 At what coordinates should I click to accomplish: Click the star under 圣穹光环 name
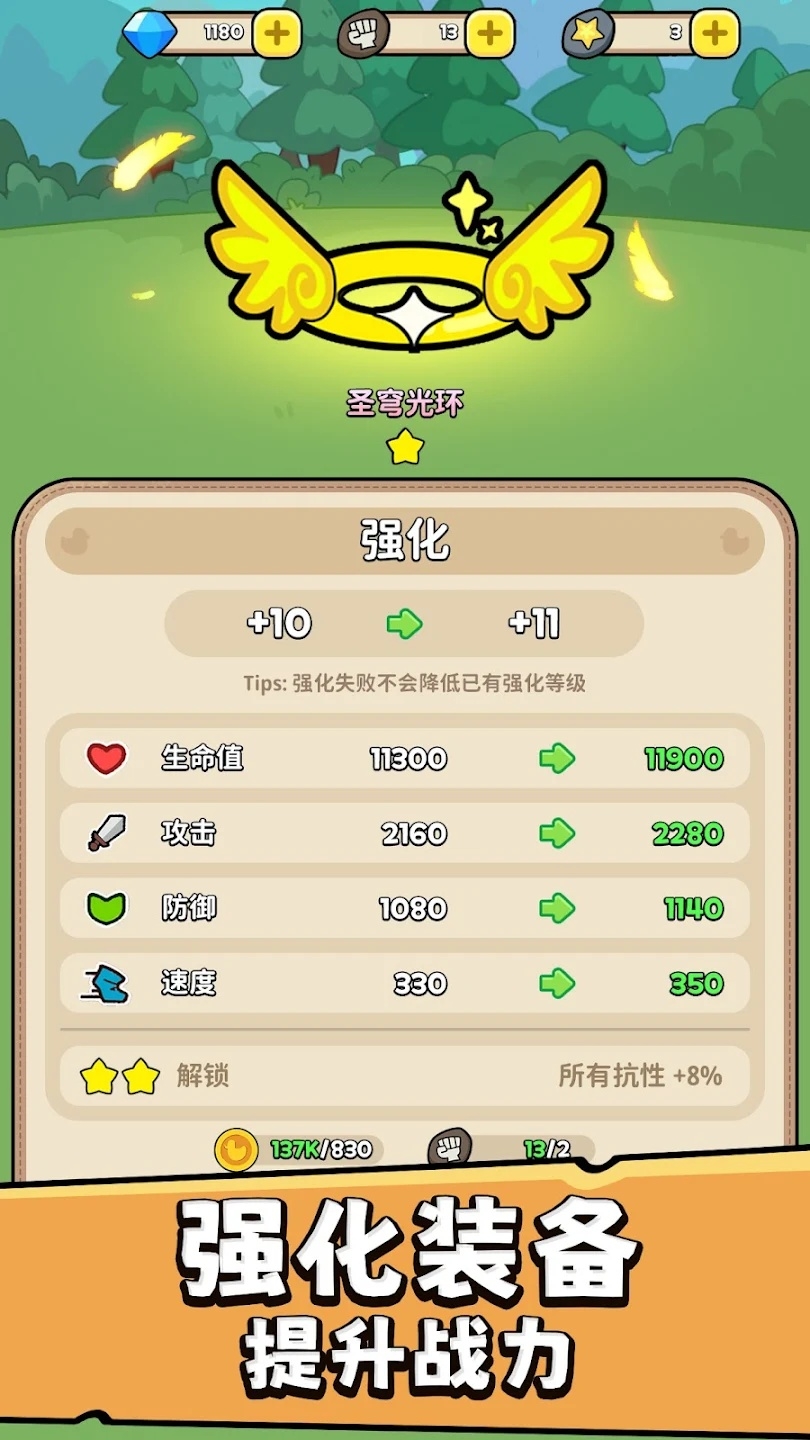403,447
